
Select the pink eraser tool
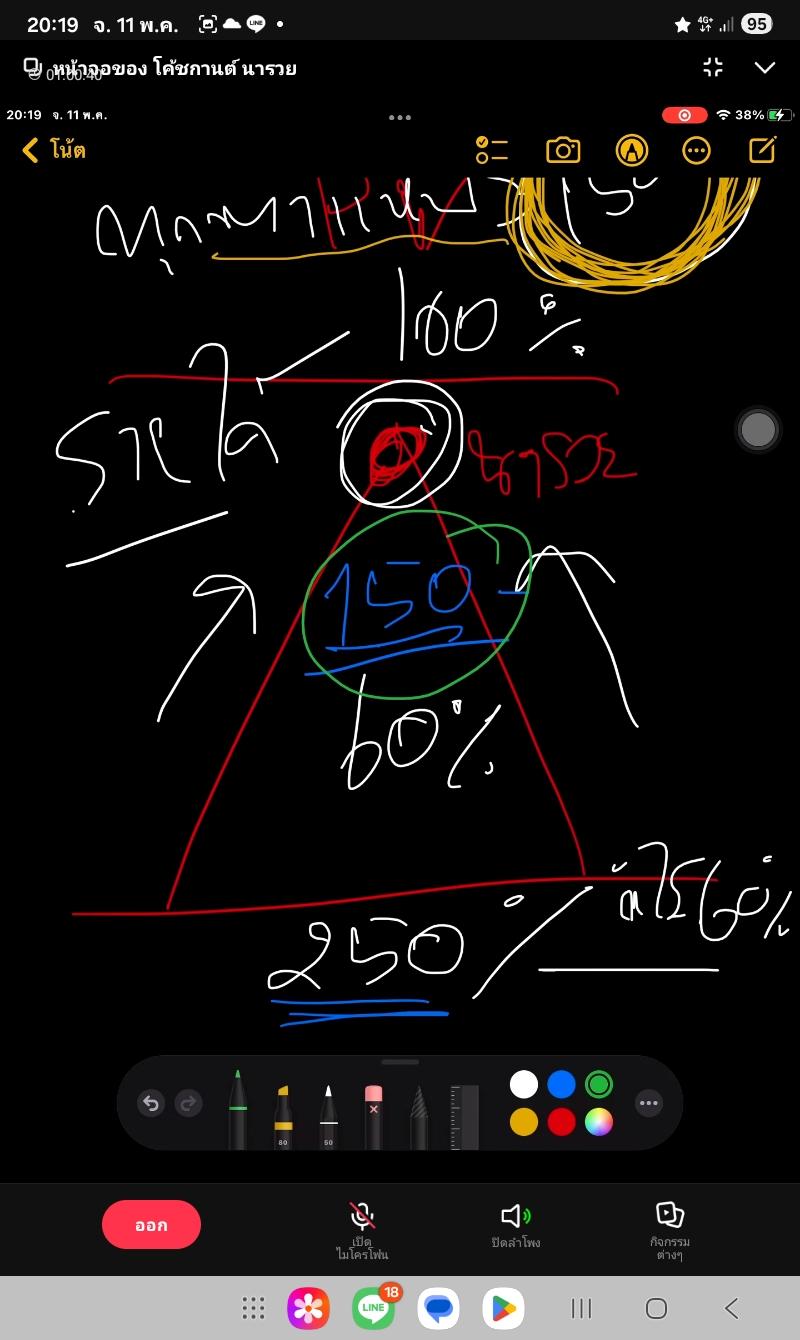pyautogui.click(x=374, y=1115)
